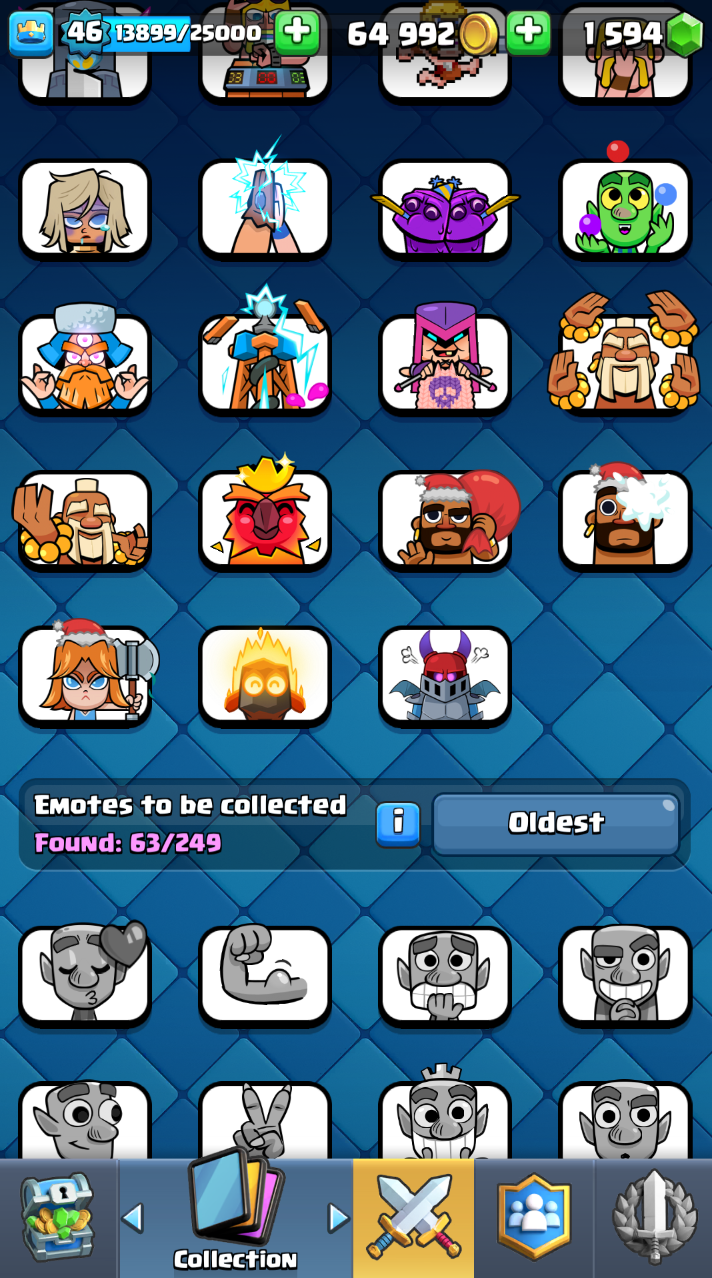Select the Santa hat valkyrie axe emote

click(x=85, y=674)
